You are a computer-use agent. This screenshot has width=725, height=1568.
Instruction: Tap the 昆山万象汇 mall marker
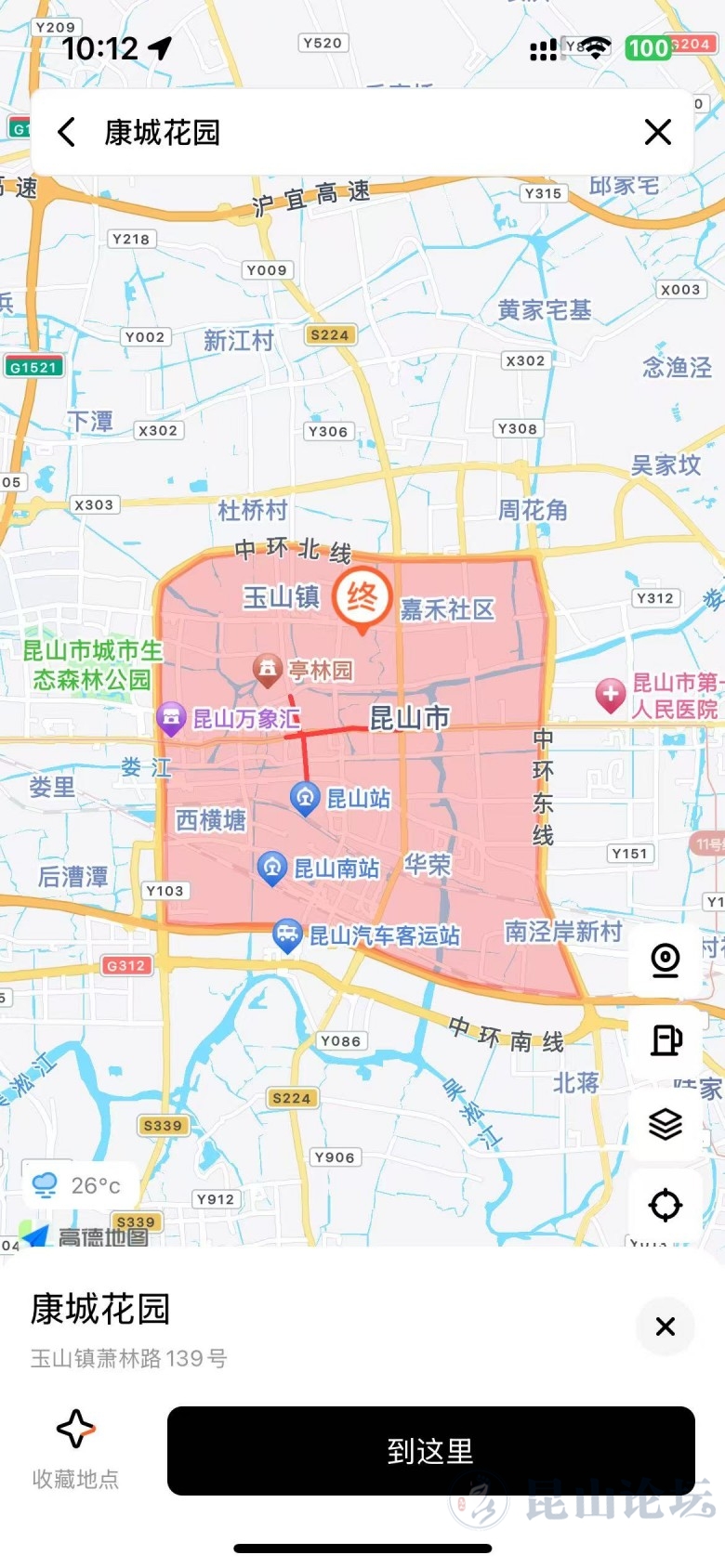coord(171,718)
